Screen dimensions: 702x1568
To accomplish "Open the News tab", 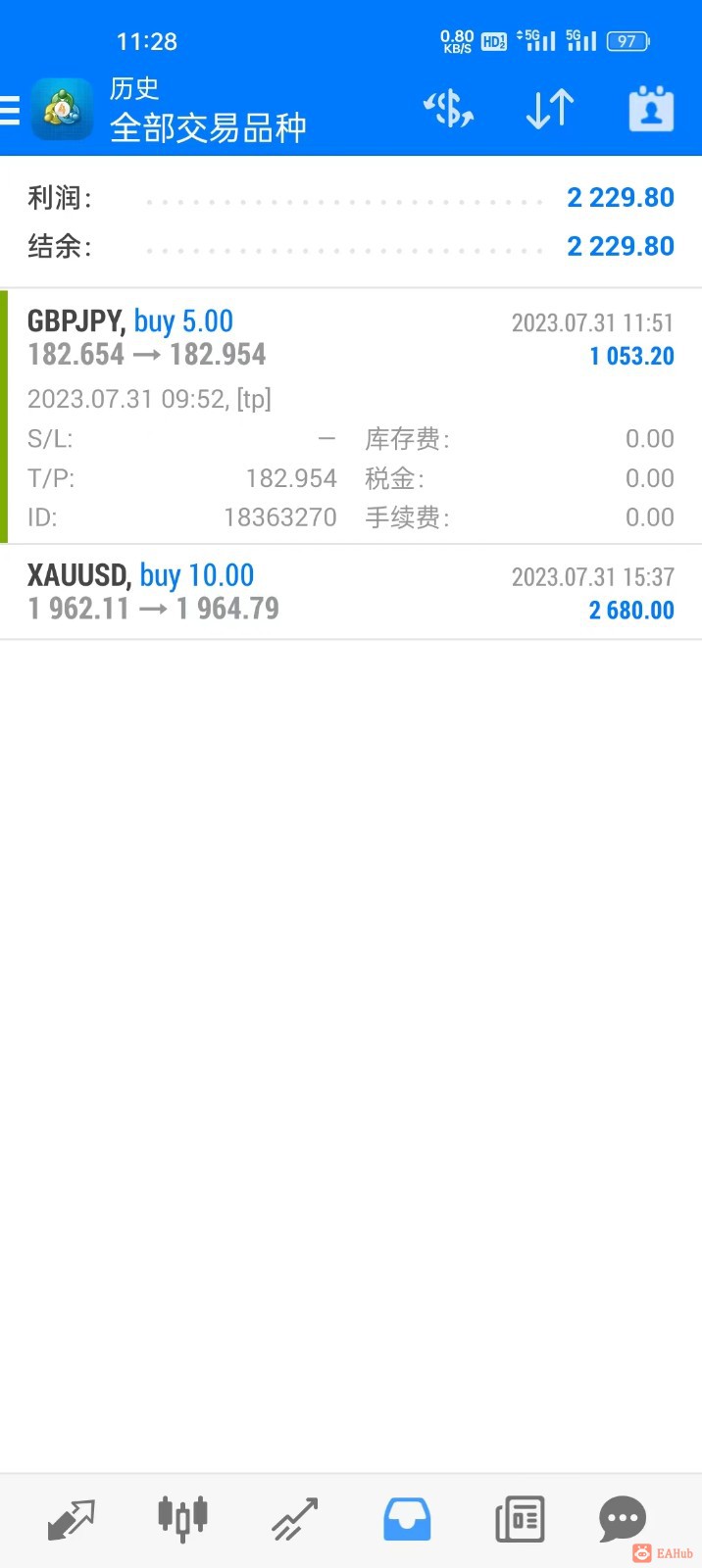I will tap(520, 1519).
